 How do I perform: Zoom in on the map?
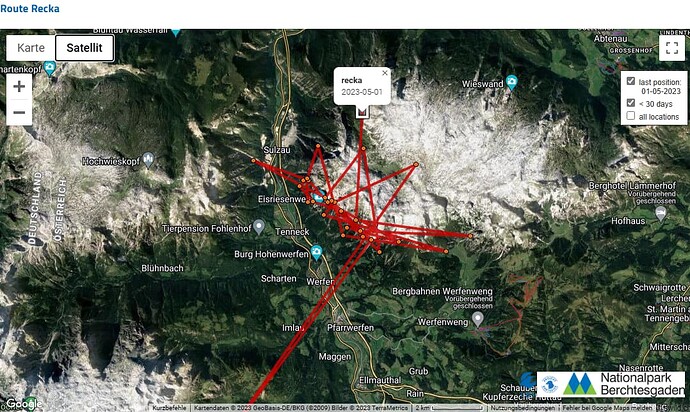(x=19, y=87)
